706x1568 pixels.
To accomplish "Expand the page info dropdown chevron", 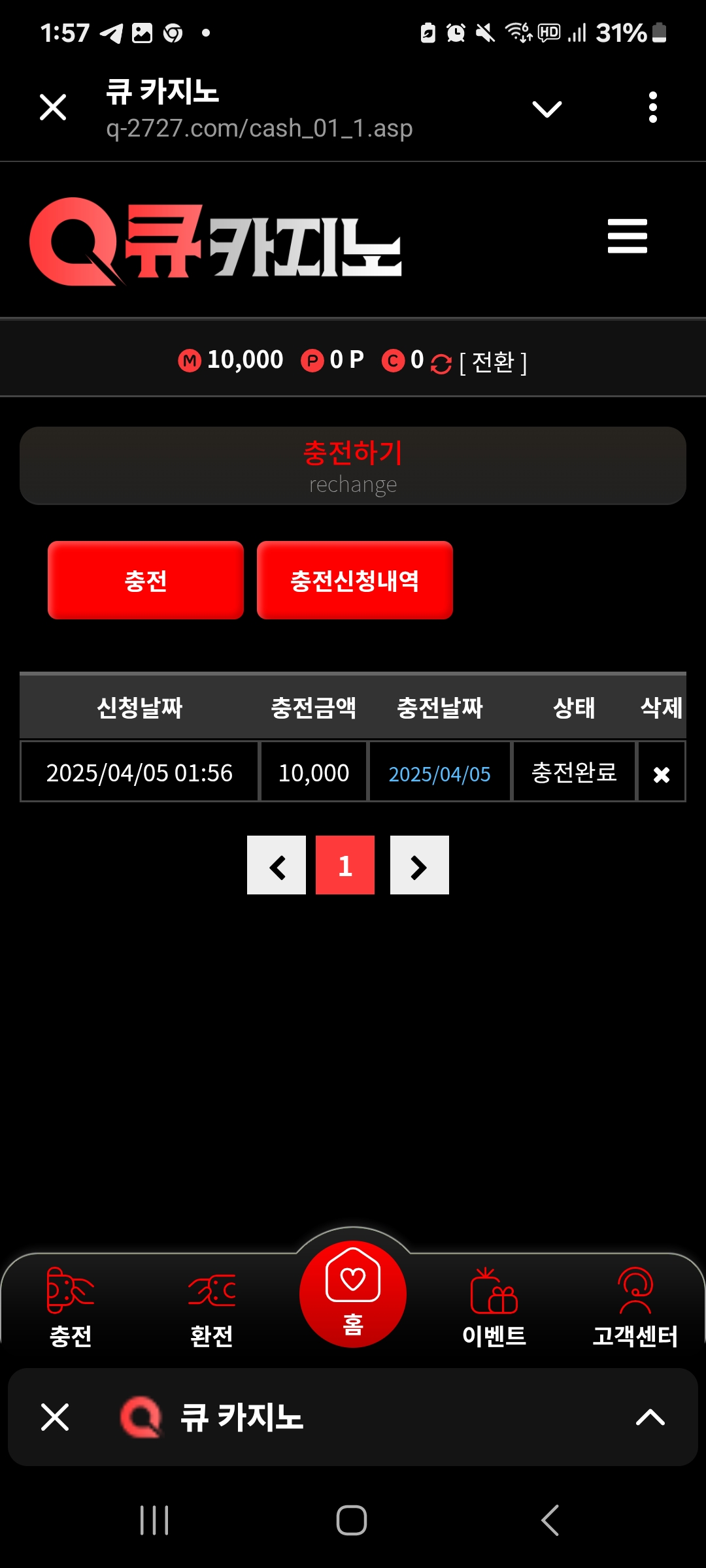I will click(547, 108).
